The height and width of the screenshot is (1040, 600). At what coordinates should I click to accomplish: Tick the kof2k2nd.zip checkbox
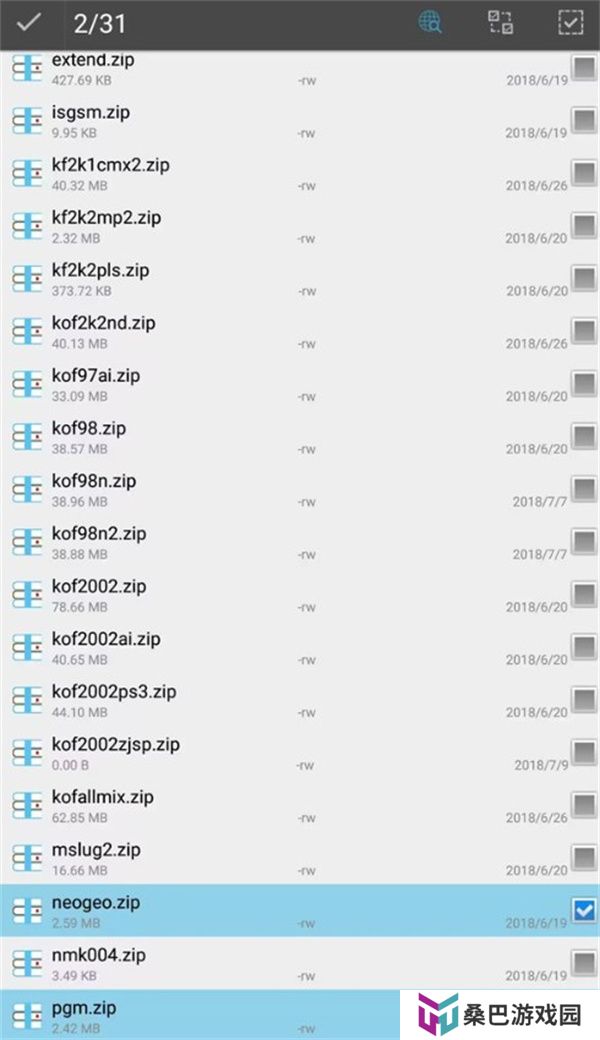pos(583,330)
